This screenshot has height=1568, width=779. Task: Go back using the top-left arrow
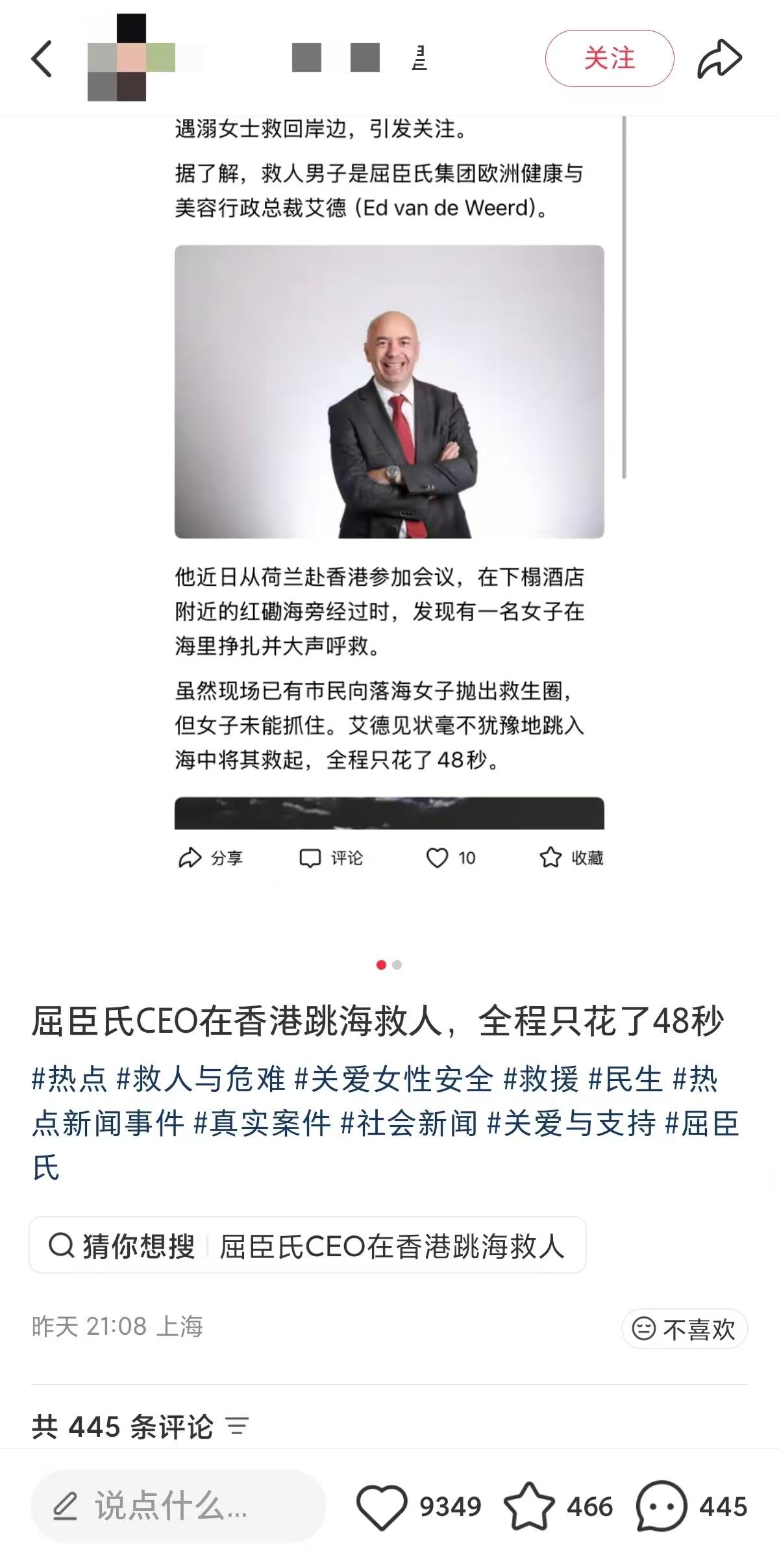coord(42,59)
